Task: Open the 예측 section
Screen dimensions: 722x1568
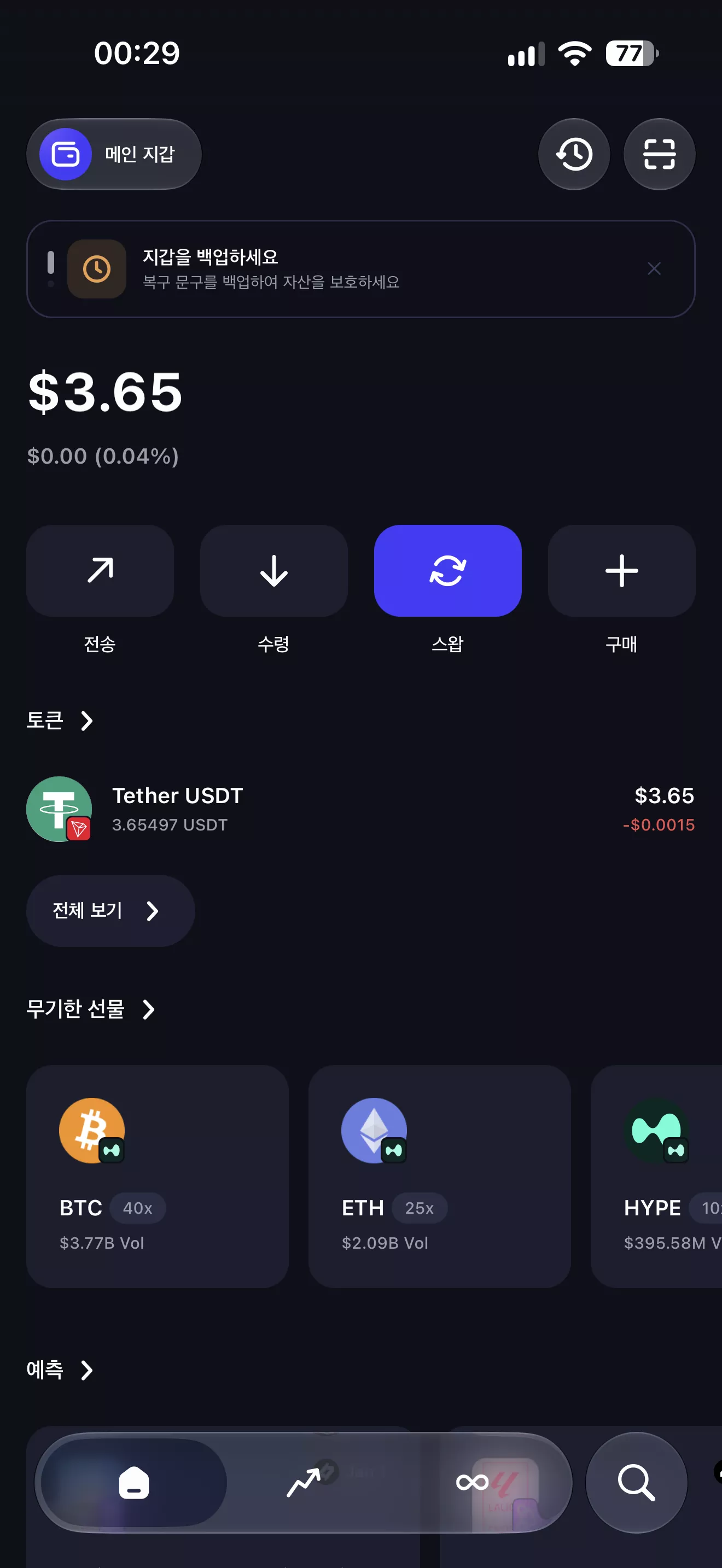Action: (60, 1370)
